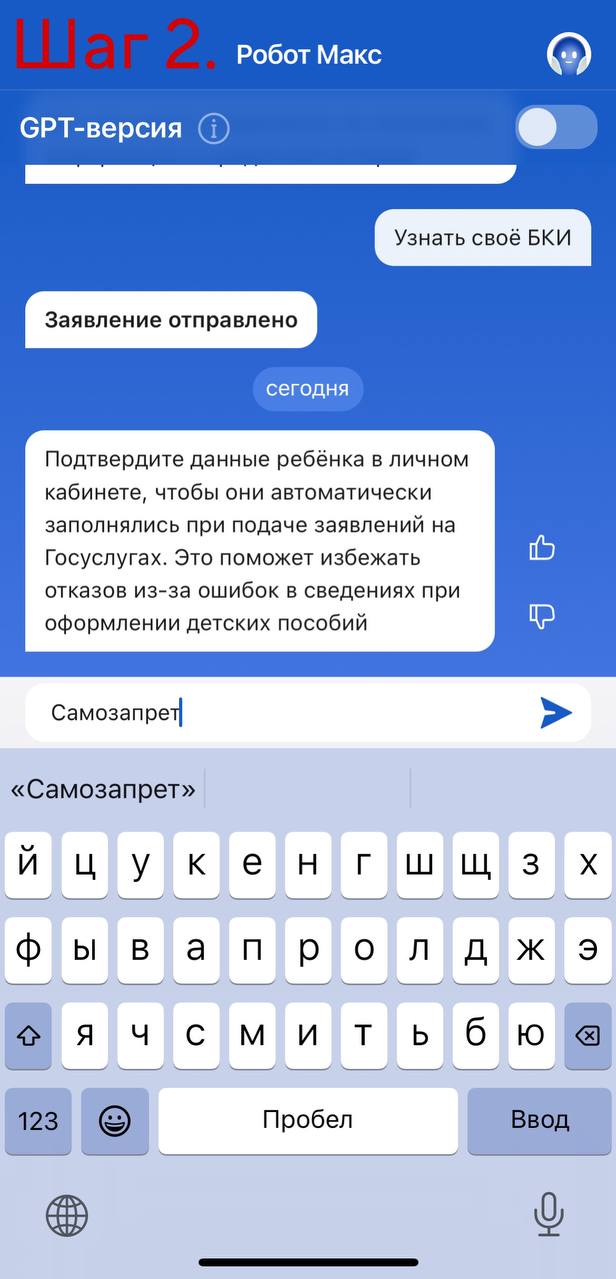Open the emoji keyboard
The width and height of the screenshot is (616, 1279).
[115, 1120]
